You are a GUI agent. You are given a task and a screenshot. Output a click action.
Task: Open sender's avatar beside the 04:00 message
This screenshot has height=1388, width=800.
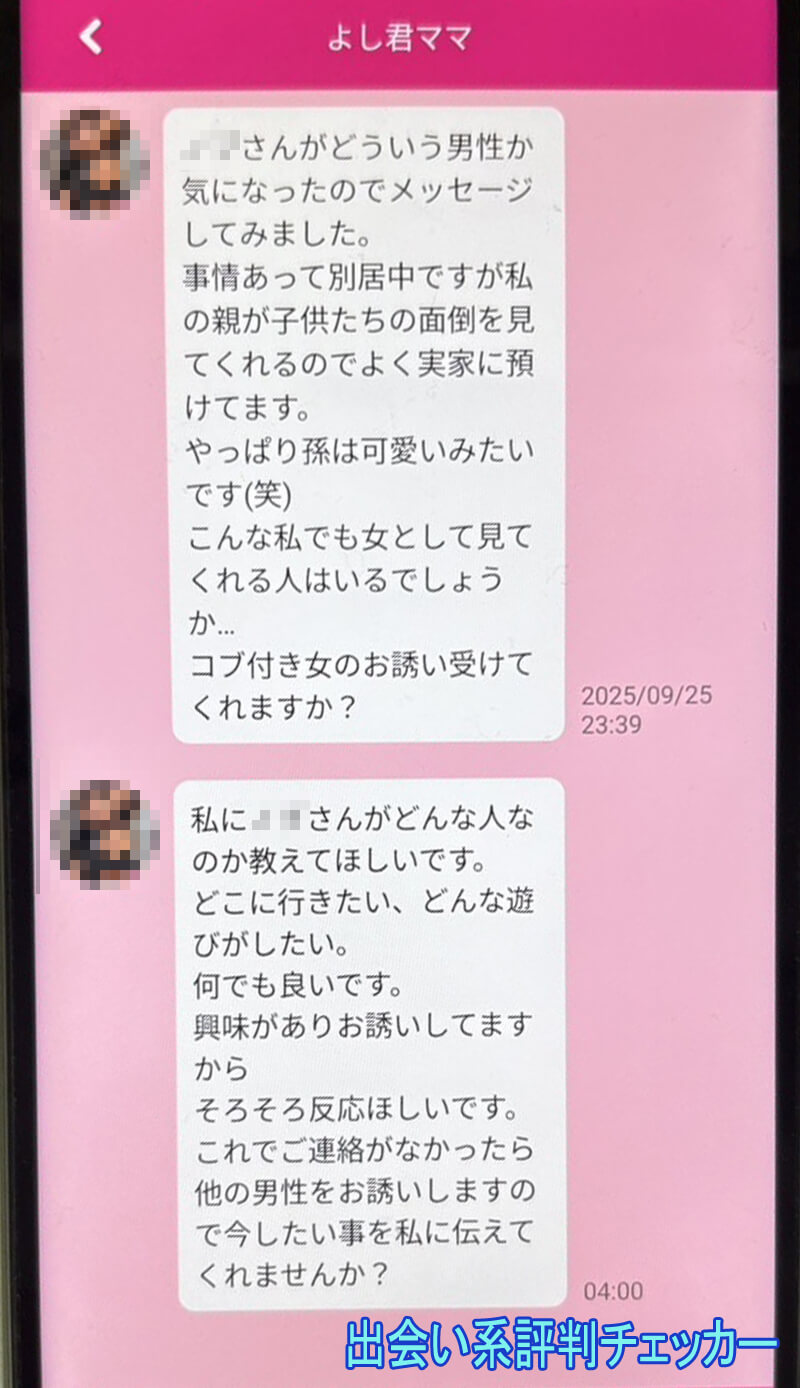coord(104,835)
